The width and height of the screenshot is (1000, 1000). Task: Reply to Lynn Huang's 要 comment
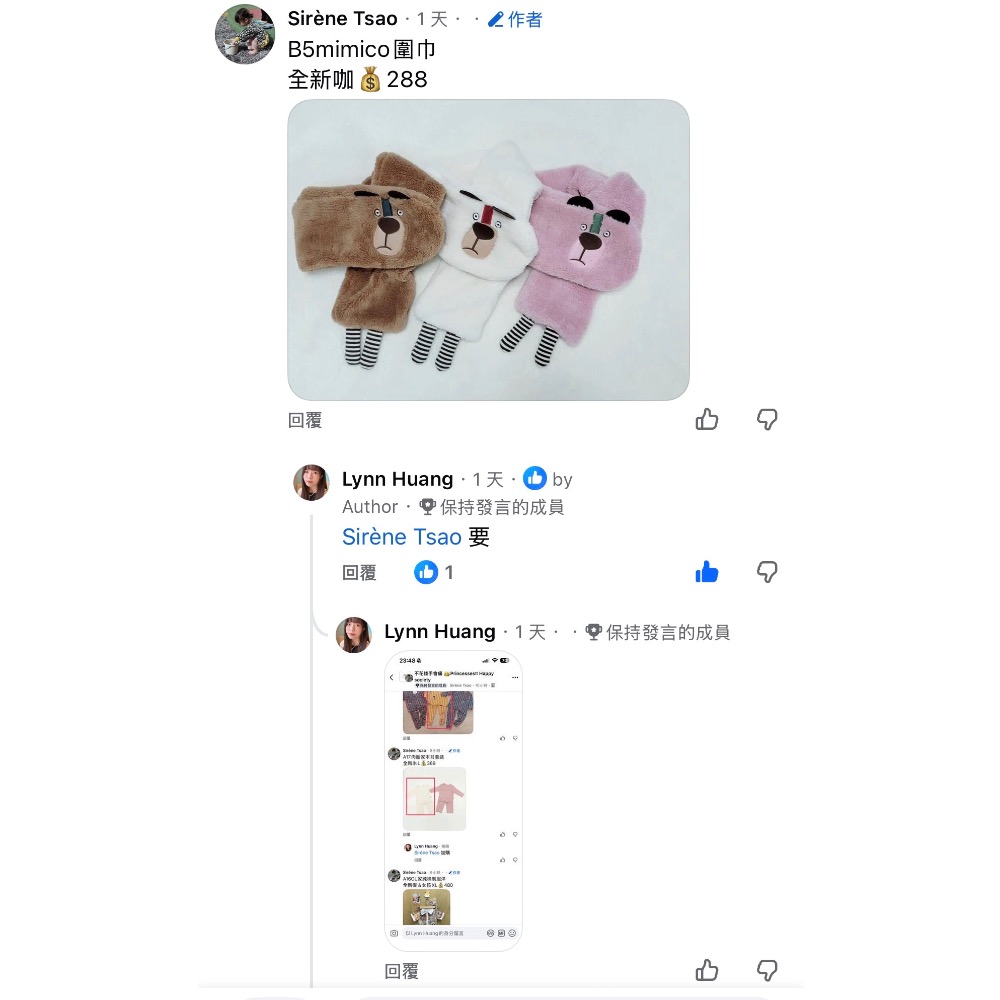(359, 573)
